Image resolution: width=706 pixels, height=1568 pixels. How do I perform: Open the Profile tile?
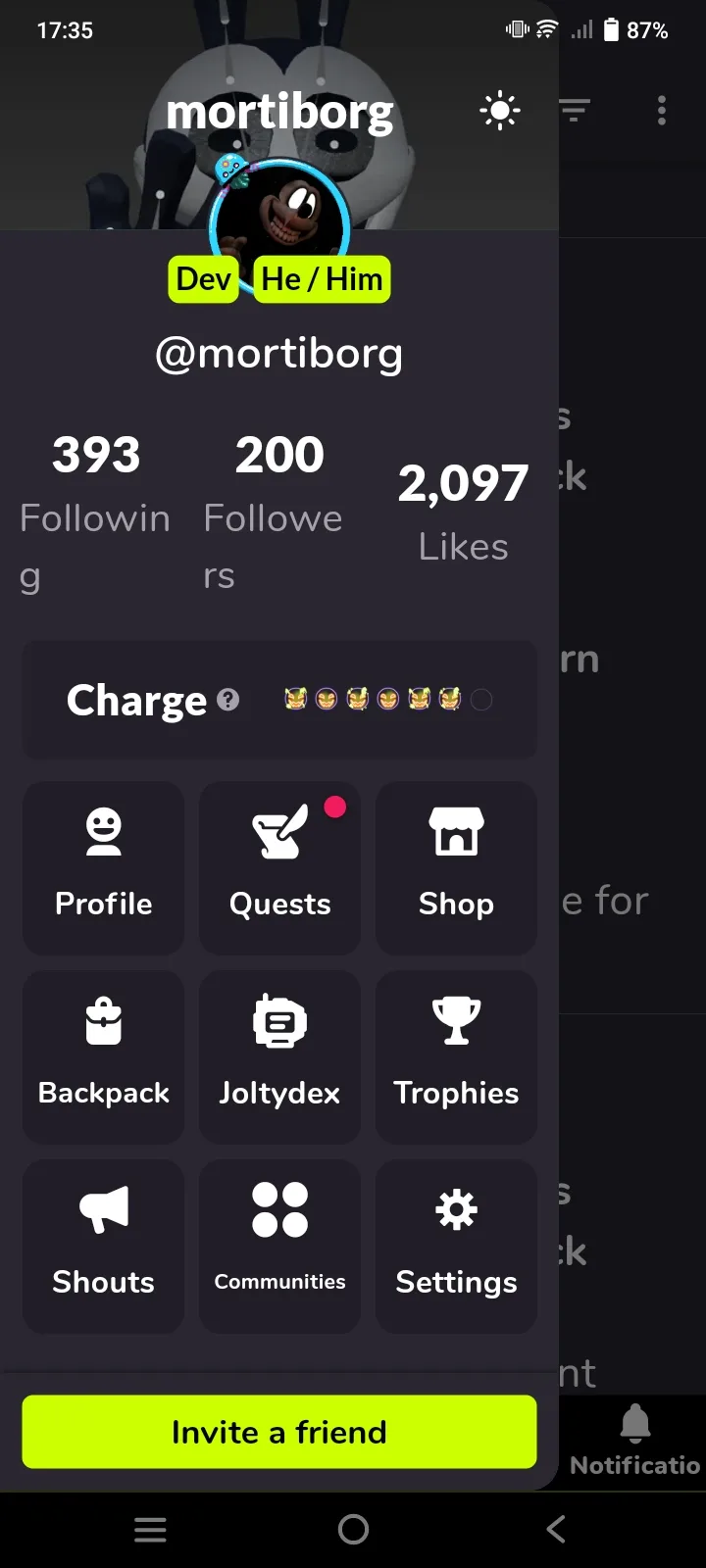click(x=104, y=867)
